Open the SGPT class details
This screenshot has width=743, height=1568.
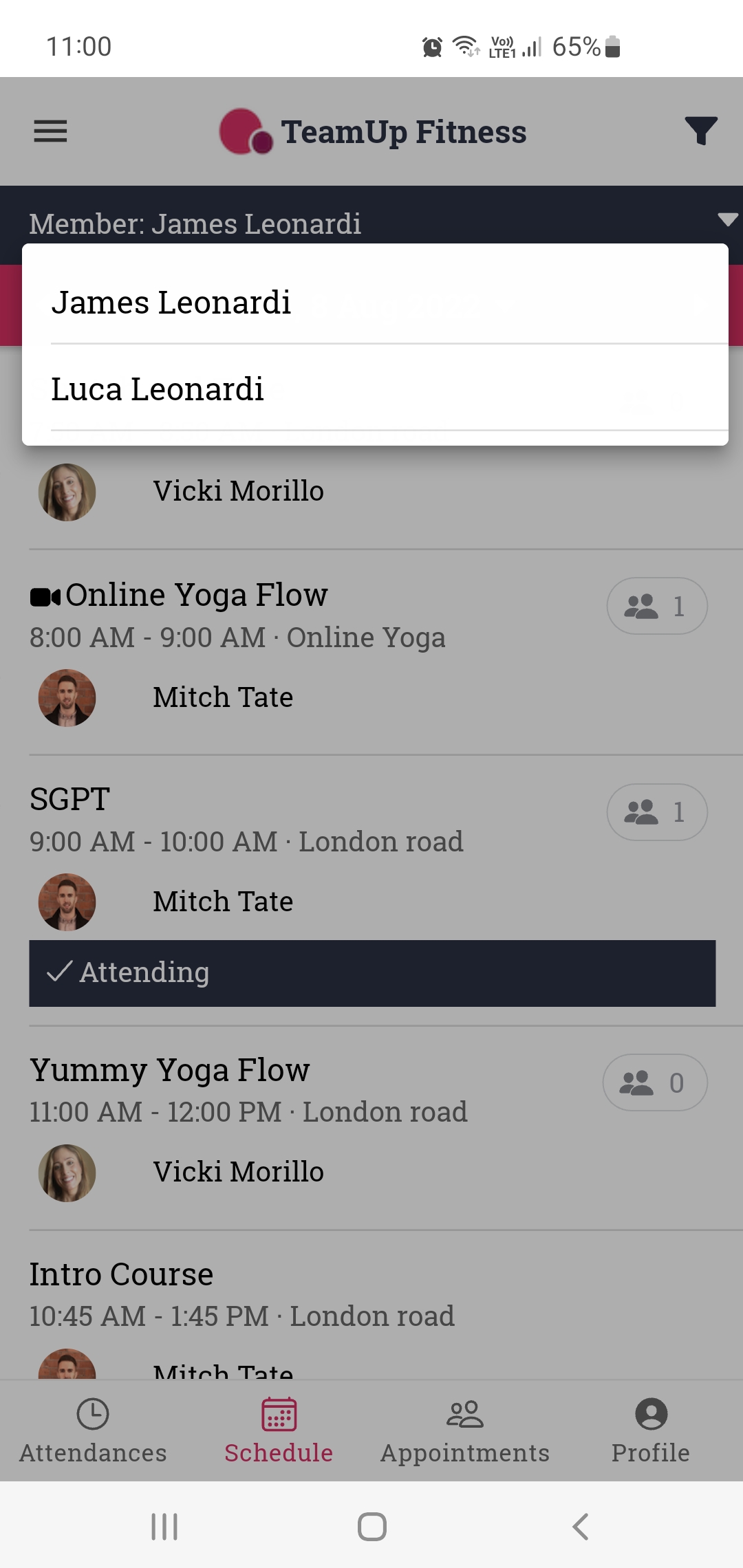70,800
